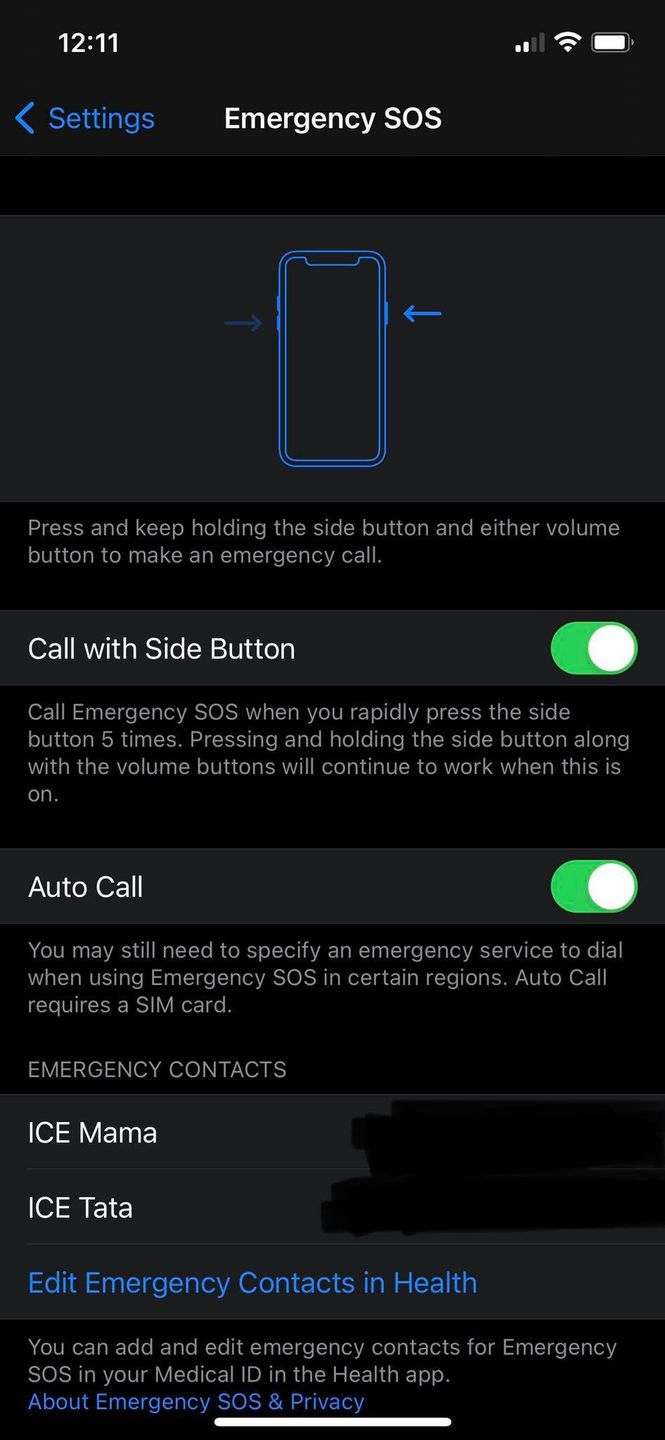Disable the Auto Call switch
665x1440 pixels.
point(593,887)
